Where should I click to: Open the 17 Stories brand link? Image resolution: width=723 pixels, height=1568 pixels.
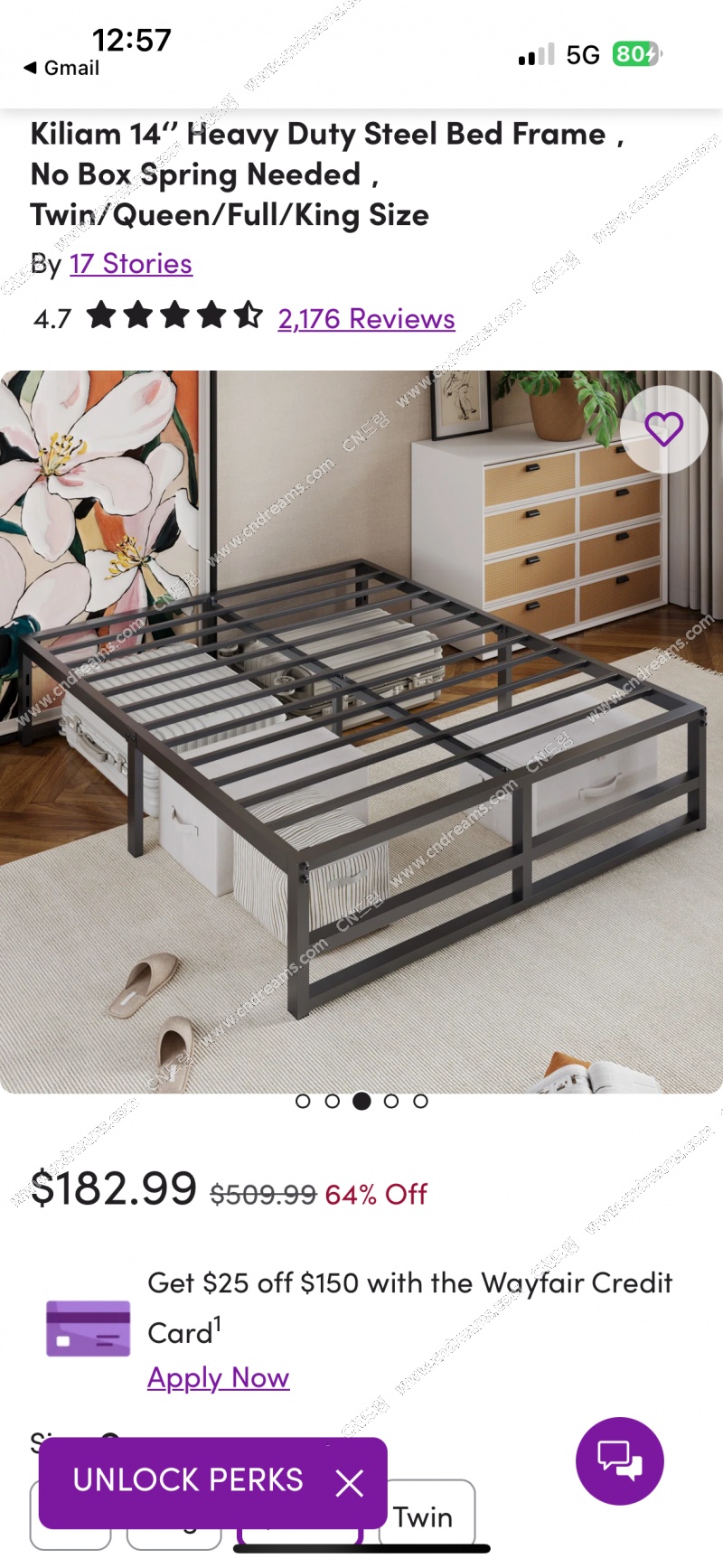[131, 264]
